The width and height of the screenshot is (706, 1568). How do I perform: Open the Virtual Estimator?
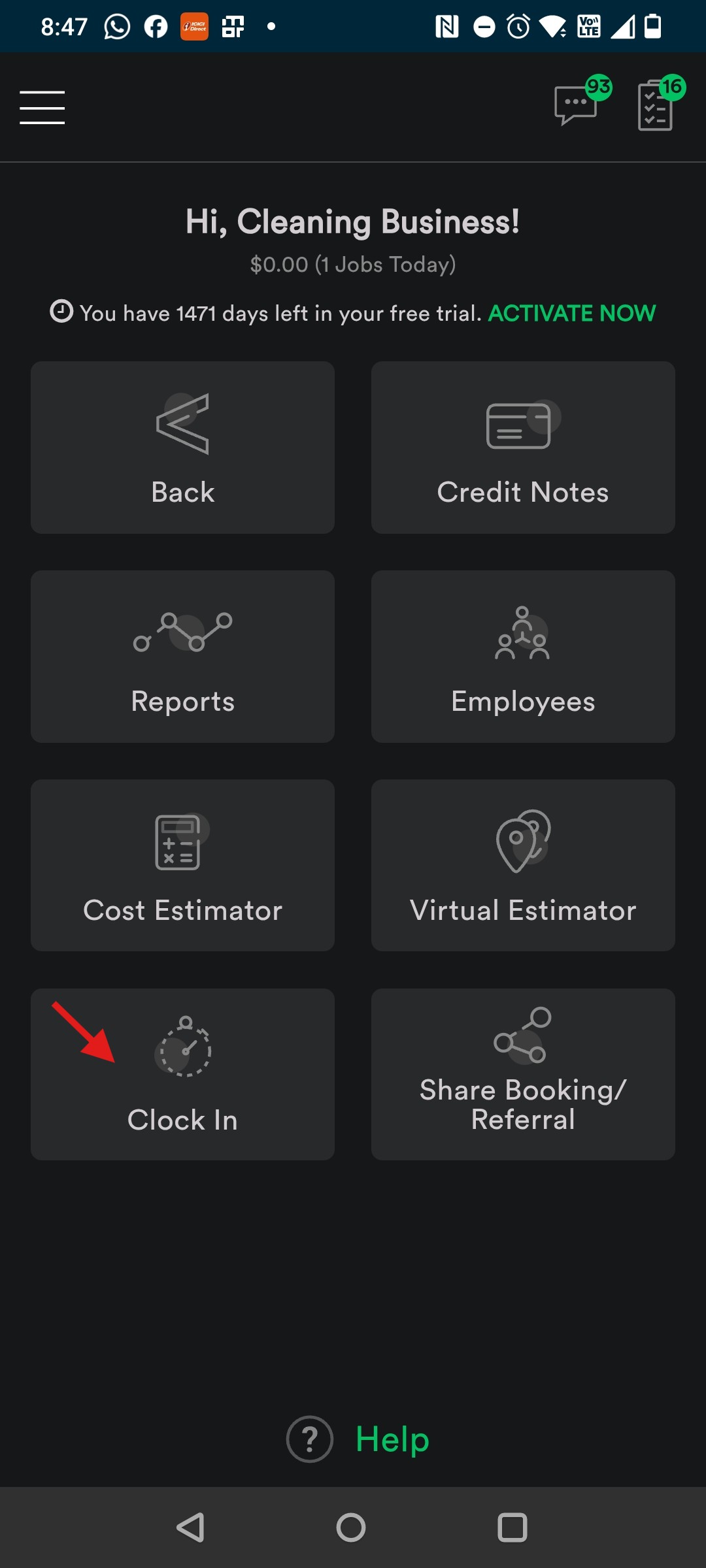coord(523,865)
